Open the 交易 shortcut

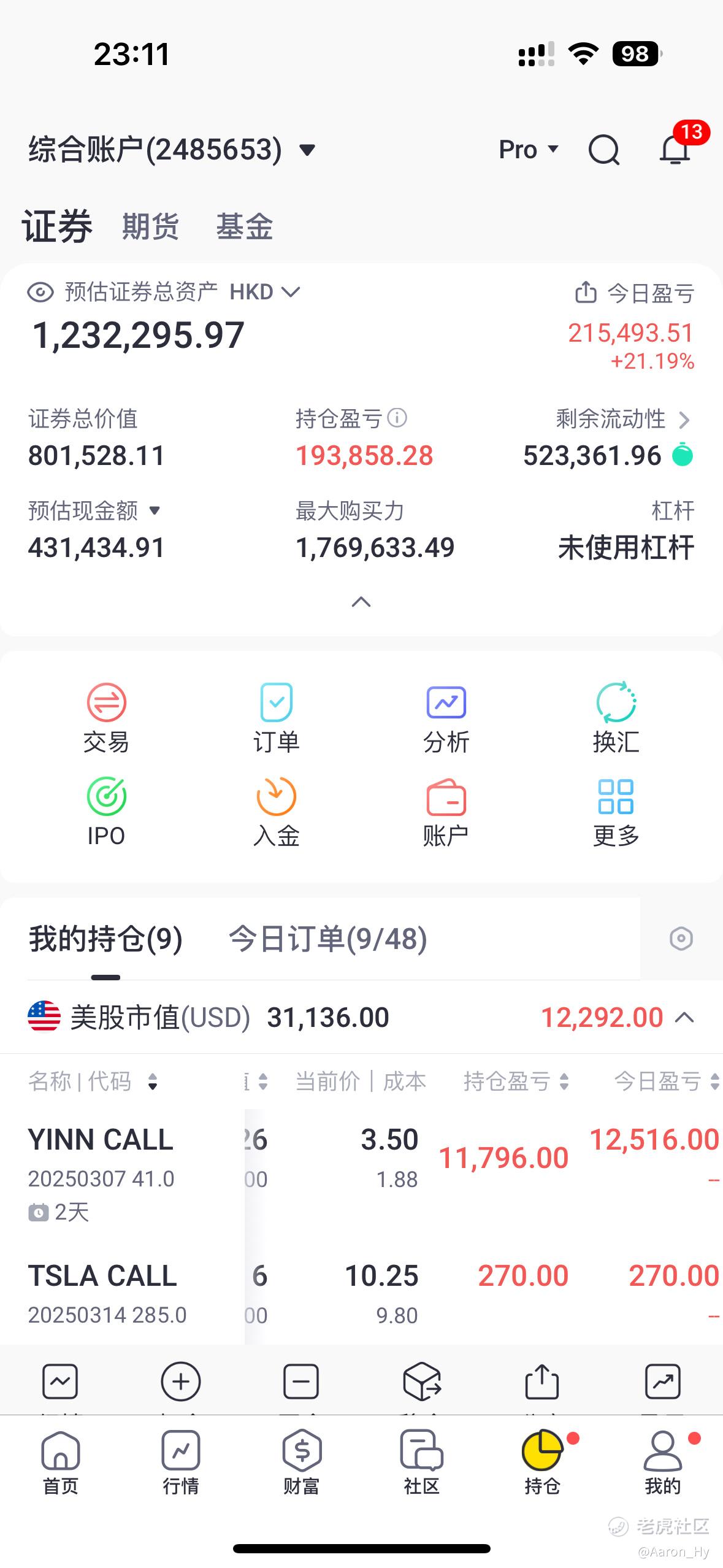click(107, 717)
